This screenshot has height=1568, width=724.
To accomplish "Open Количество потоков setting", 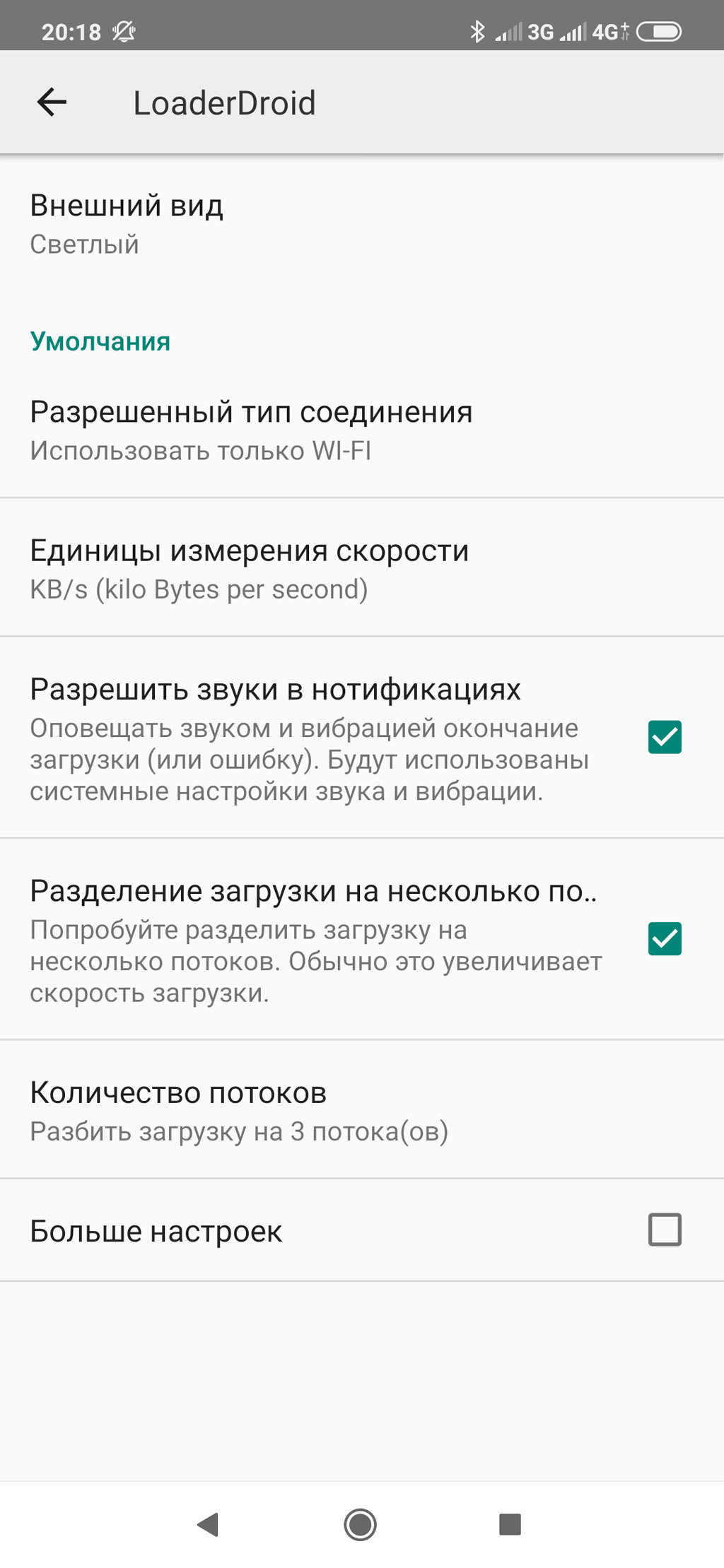I will click(x=362, y=1110).
